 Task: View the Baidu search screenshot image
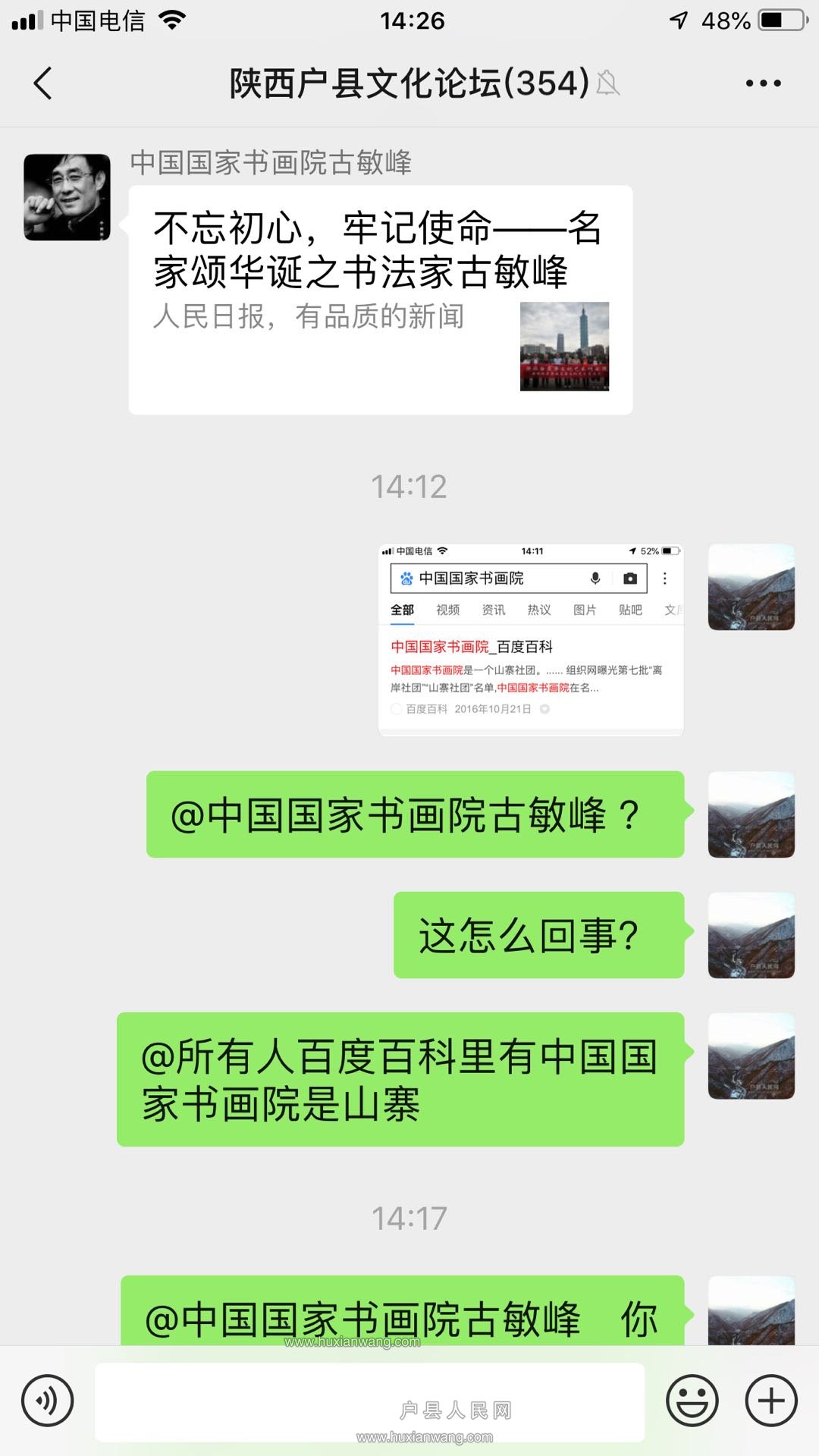(x=531, y=639)
